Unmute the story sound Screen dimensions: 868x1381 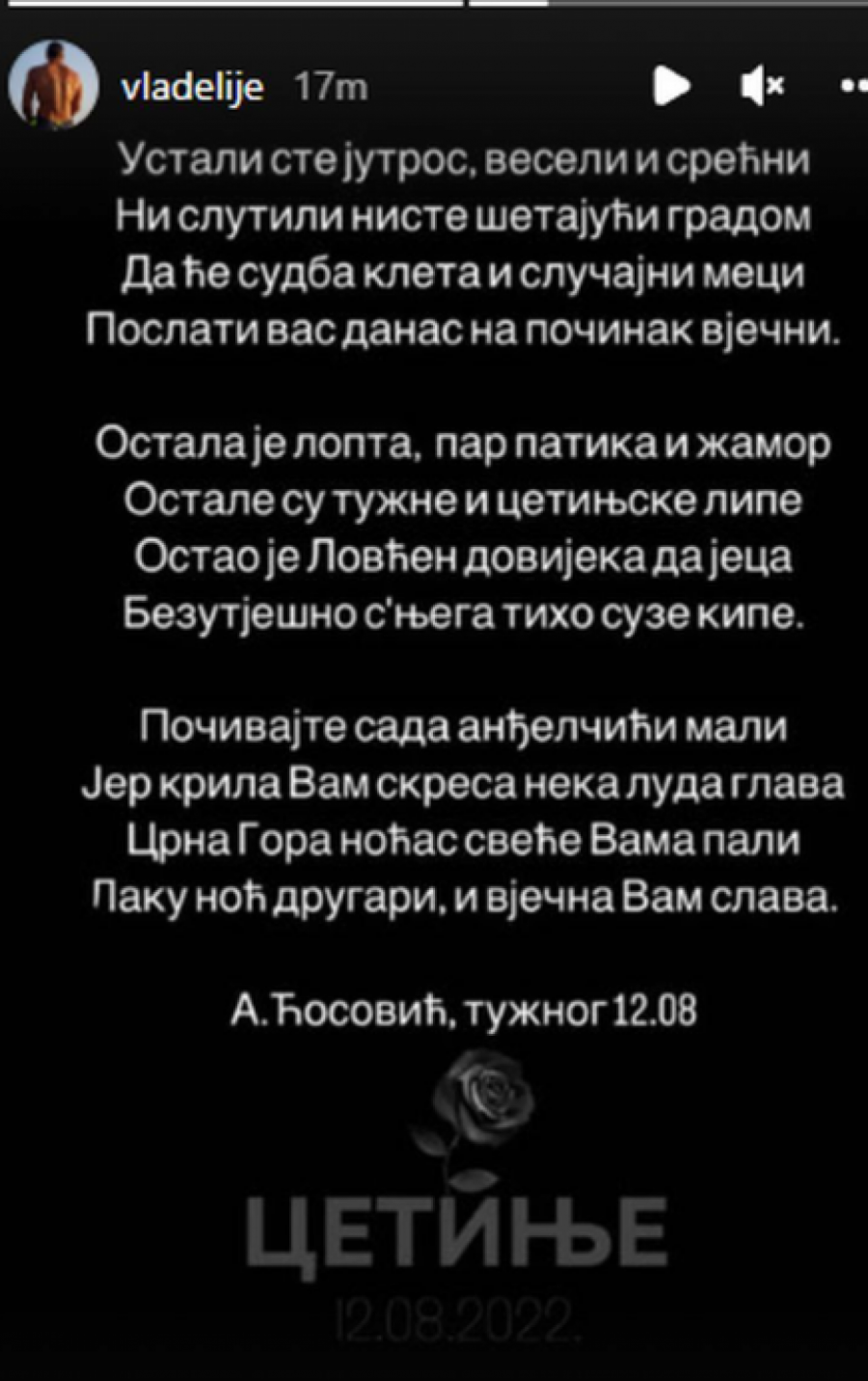[x=762, y=86]
